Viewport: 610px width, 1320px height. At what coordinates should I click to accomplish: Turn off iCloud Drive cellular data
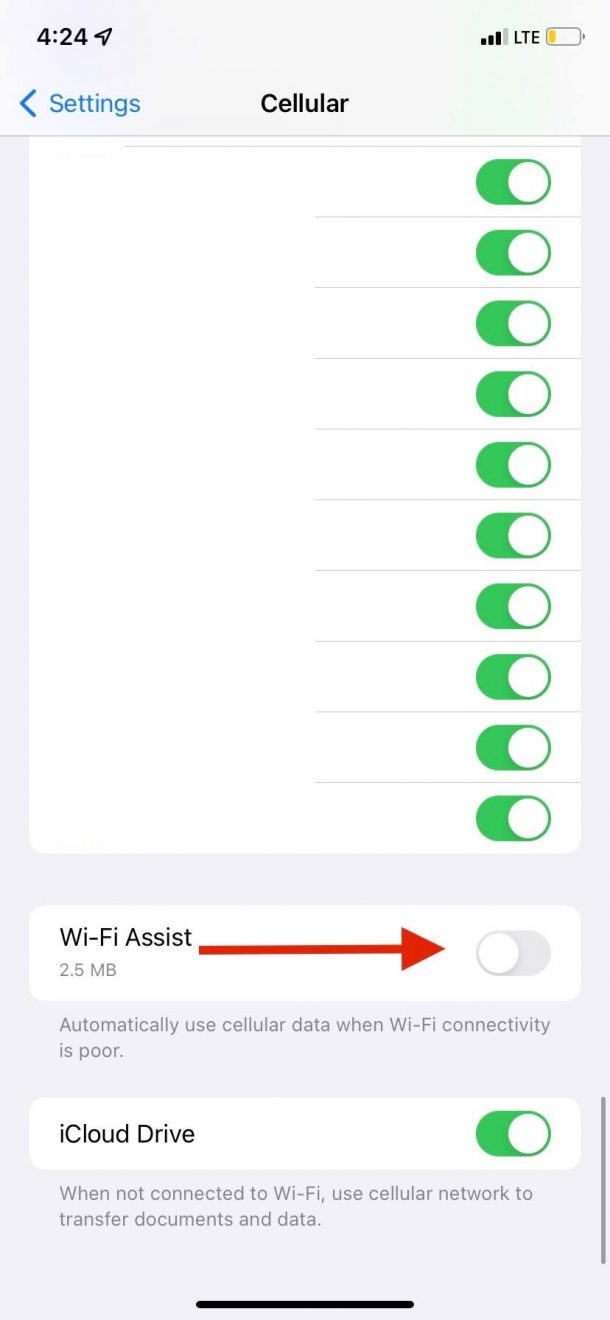point(513,1133)
